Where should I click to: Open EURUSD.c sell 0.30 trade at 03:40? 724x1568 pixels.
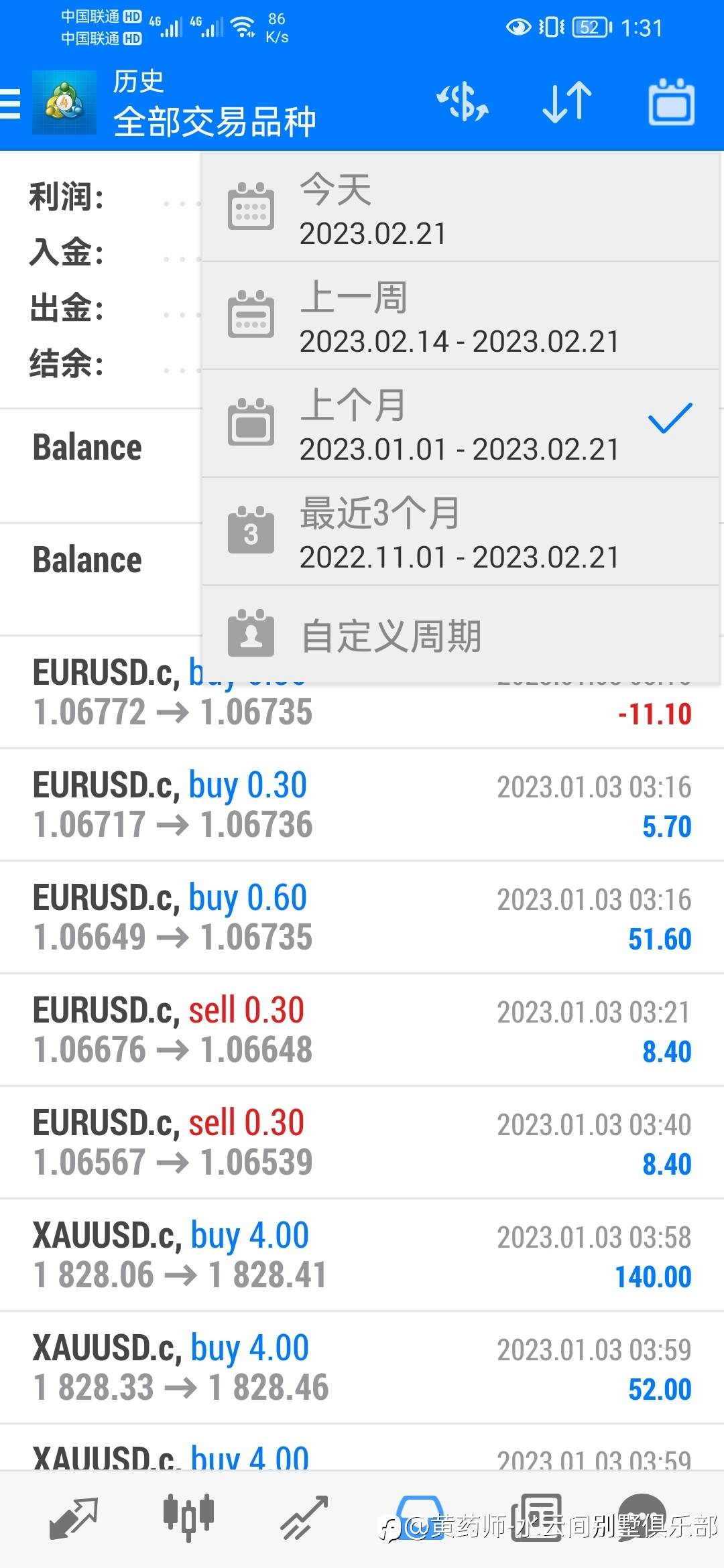[x=362, y=1142]
